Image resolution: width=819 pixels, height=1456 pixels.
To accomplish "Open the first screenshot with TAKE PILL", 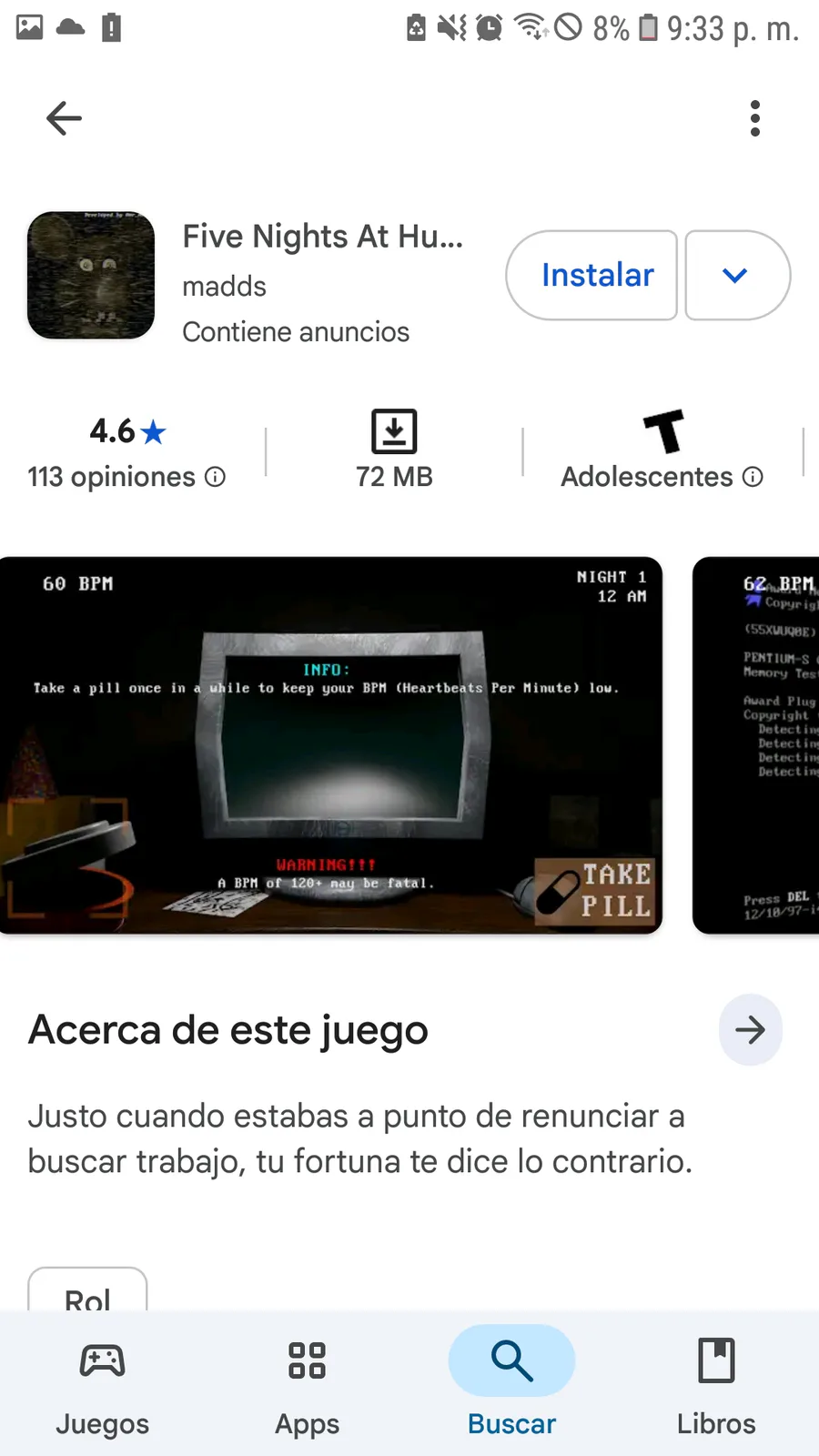I will 331,744.
